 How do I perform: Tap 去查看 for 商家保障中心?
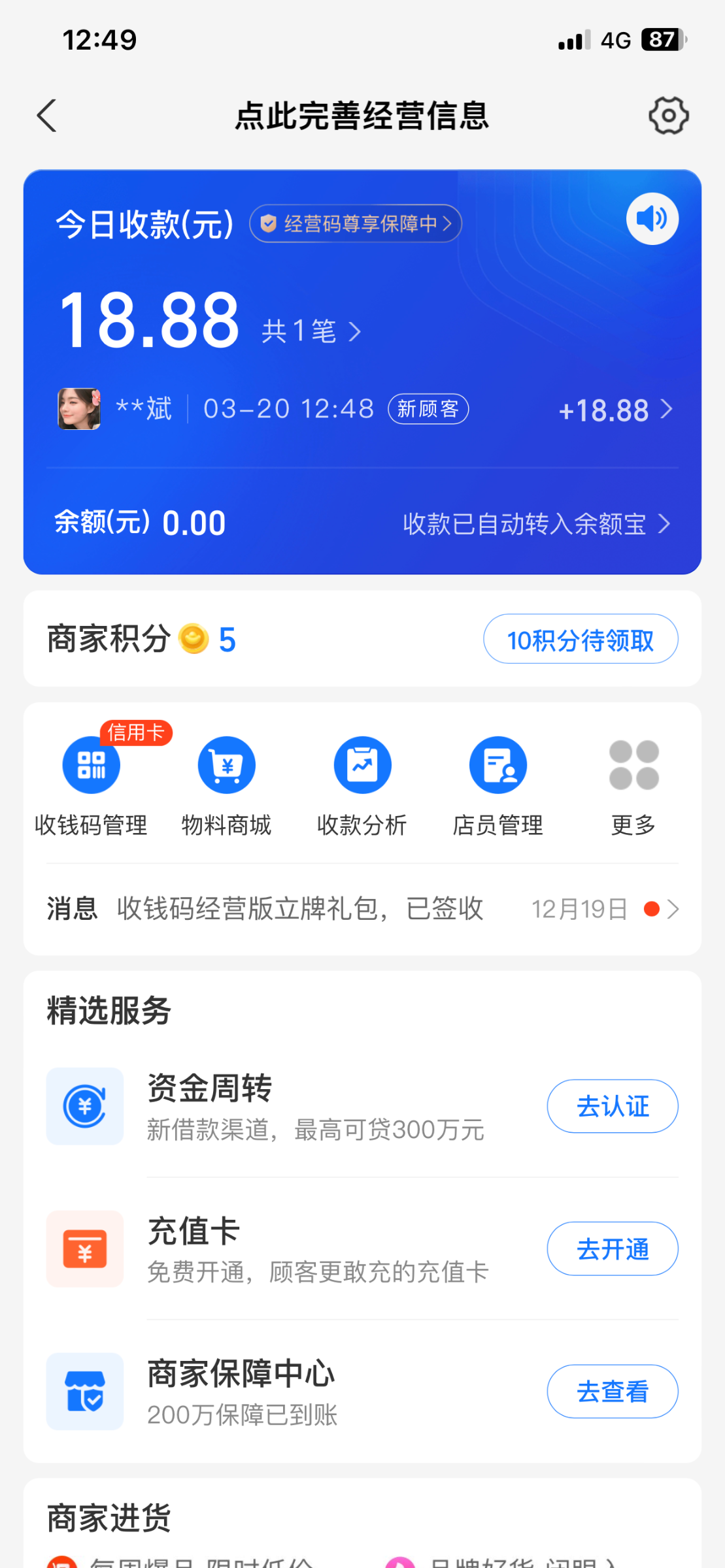[612, 1391]
